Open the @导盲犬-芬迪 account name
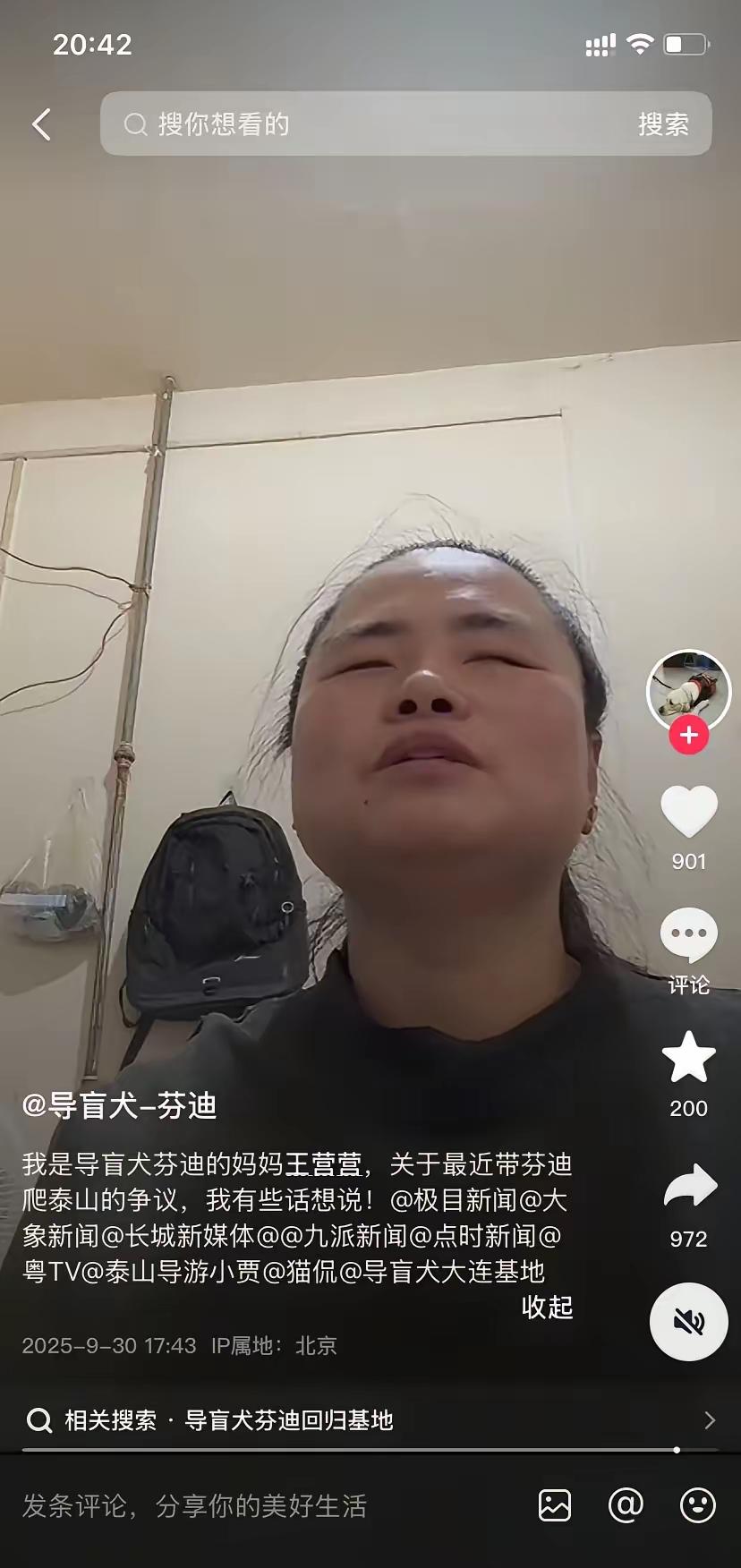This screenshot has width=741, height=1568. (x=120, y=1106)
